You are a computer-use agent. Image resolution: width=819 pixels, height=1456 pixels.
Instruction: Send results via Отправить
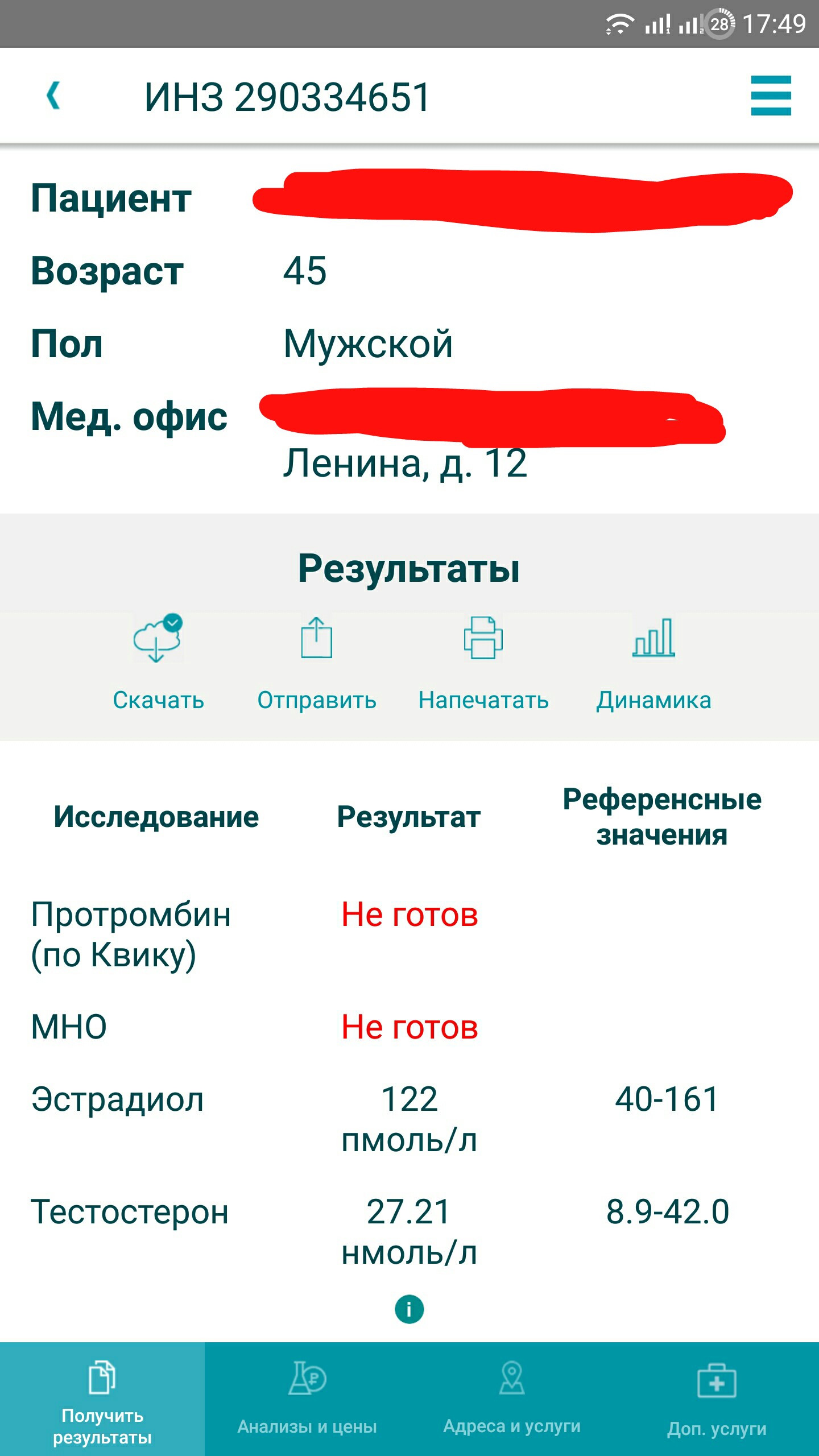pyautogui.click(x=317, y=663)
